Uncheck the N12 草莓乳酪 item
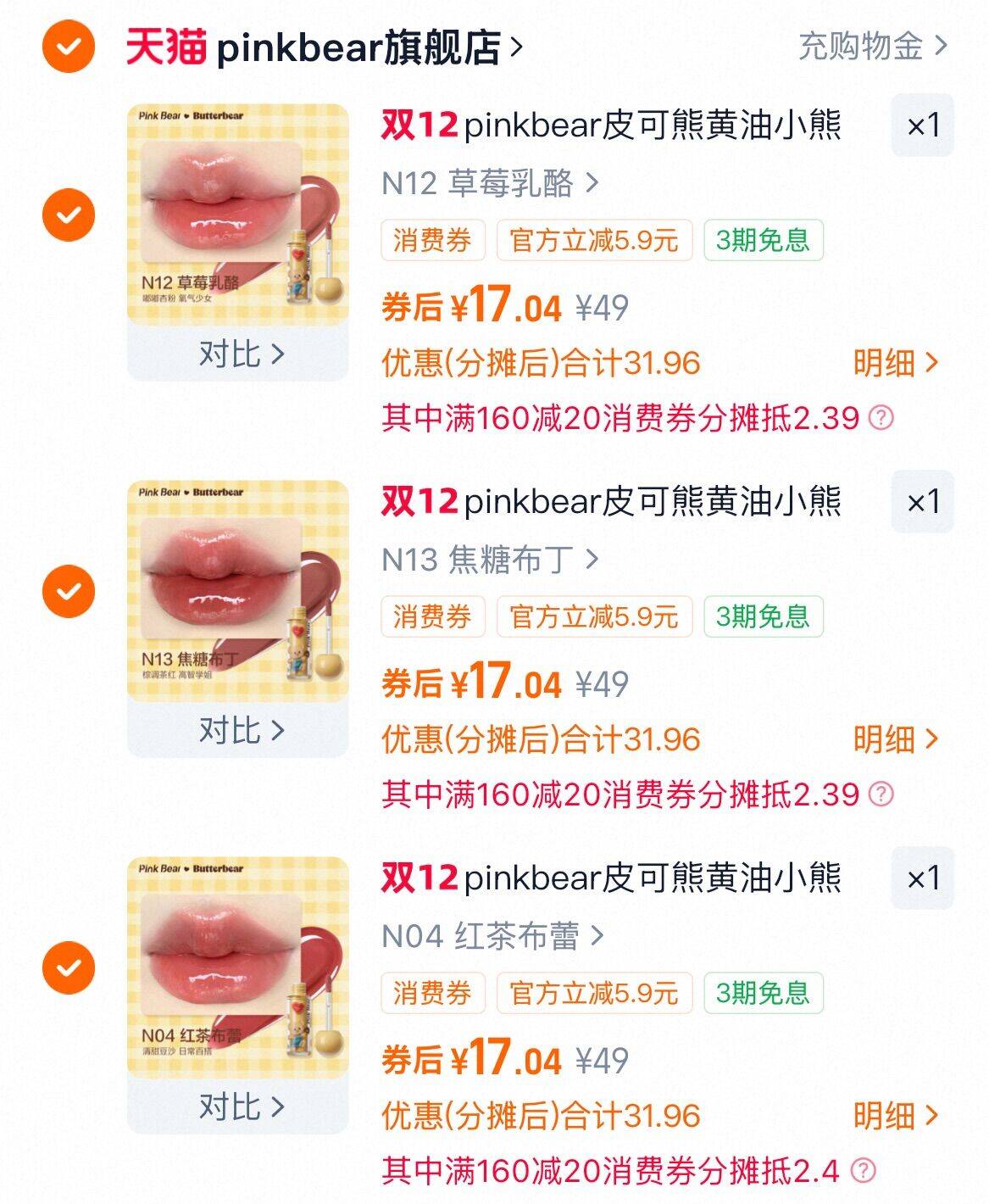 click(69, 215)
